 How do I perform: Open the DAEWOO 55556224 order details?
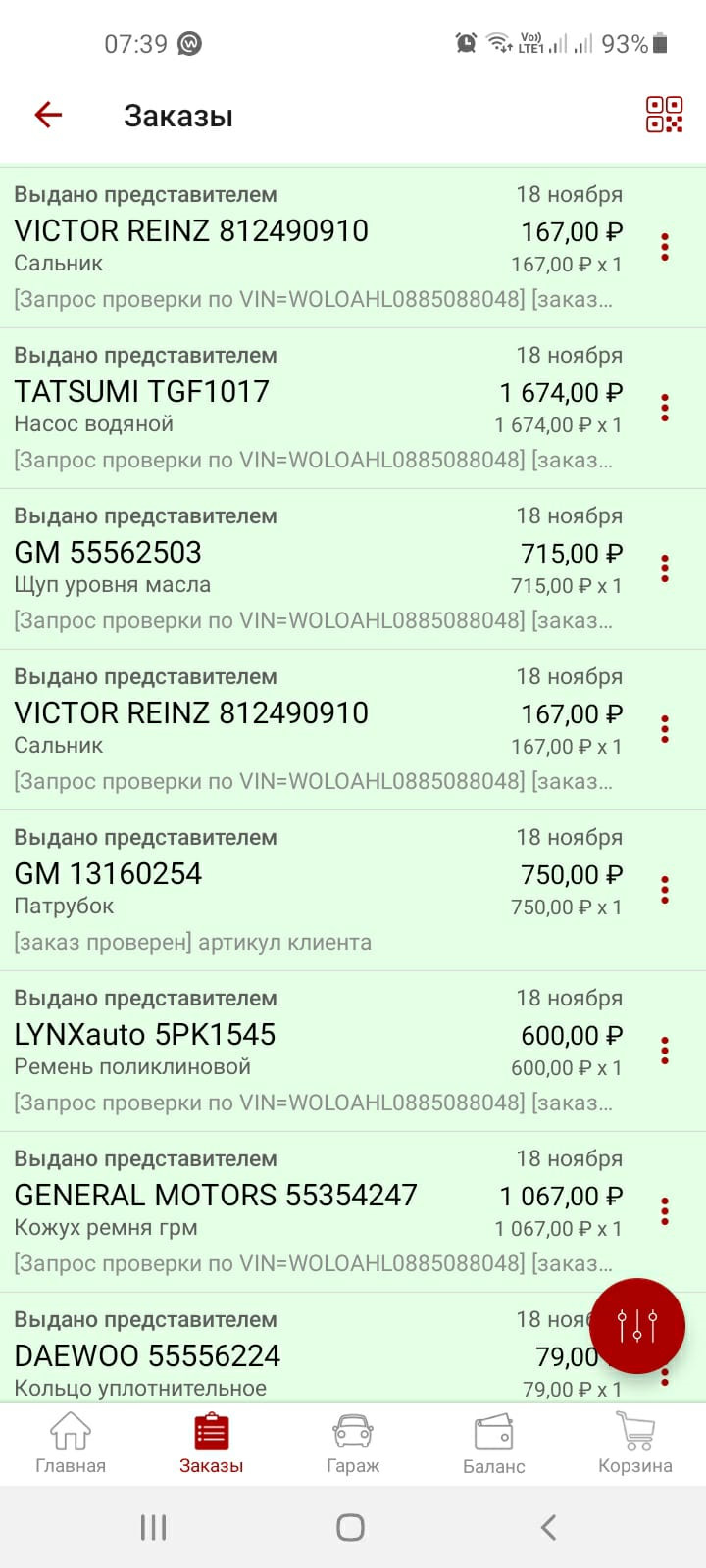point(294,1354)
